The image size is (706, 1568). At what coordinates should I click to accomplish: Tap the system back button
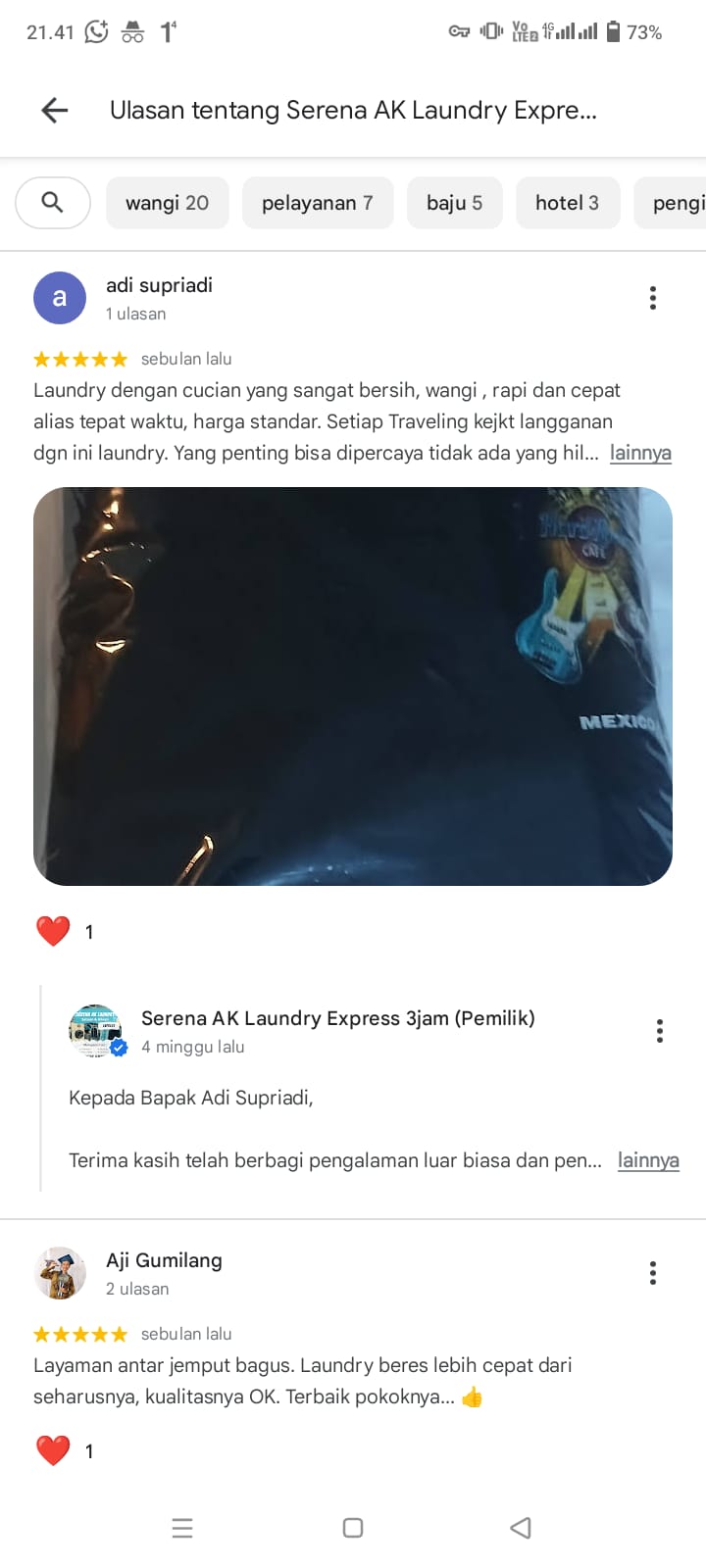click(x=521, y=1528)
